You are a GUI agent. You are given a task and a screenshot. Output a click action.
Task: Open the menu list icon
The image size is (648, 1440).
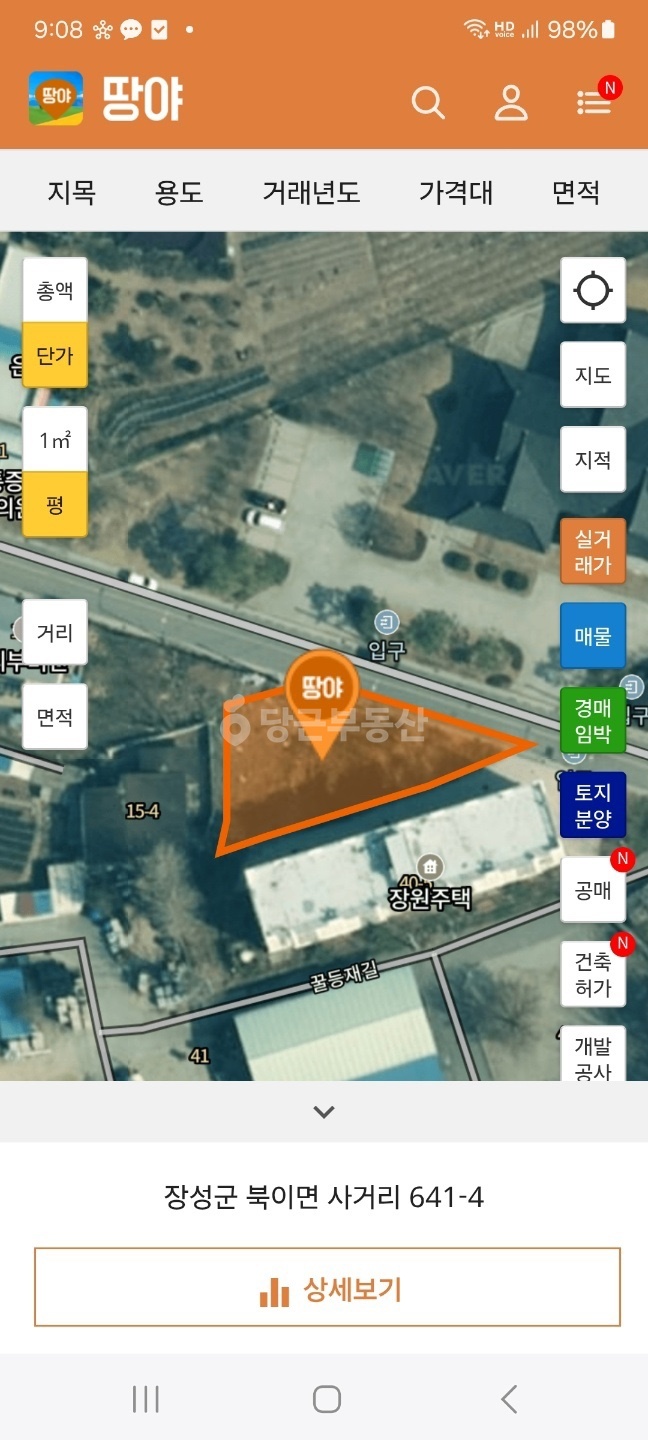[x=594, y=102]
